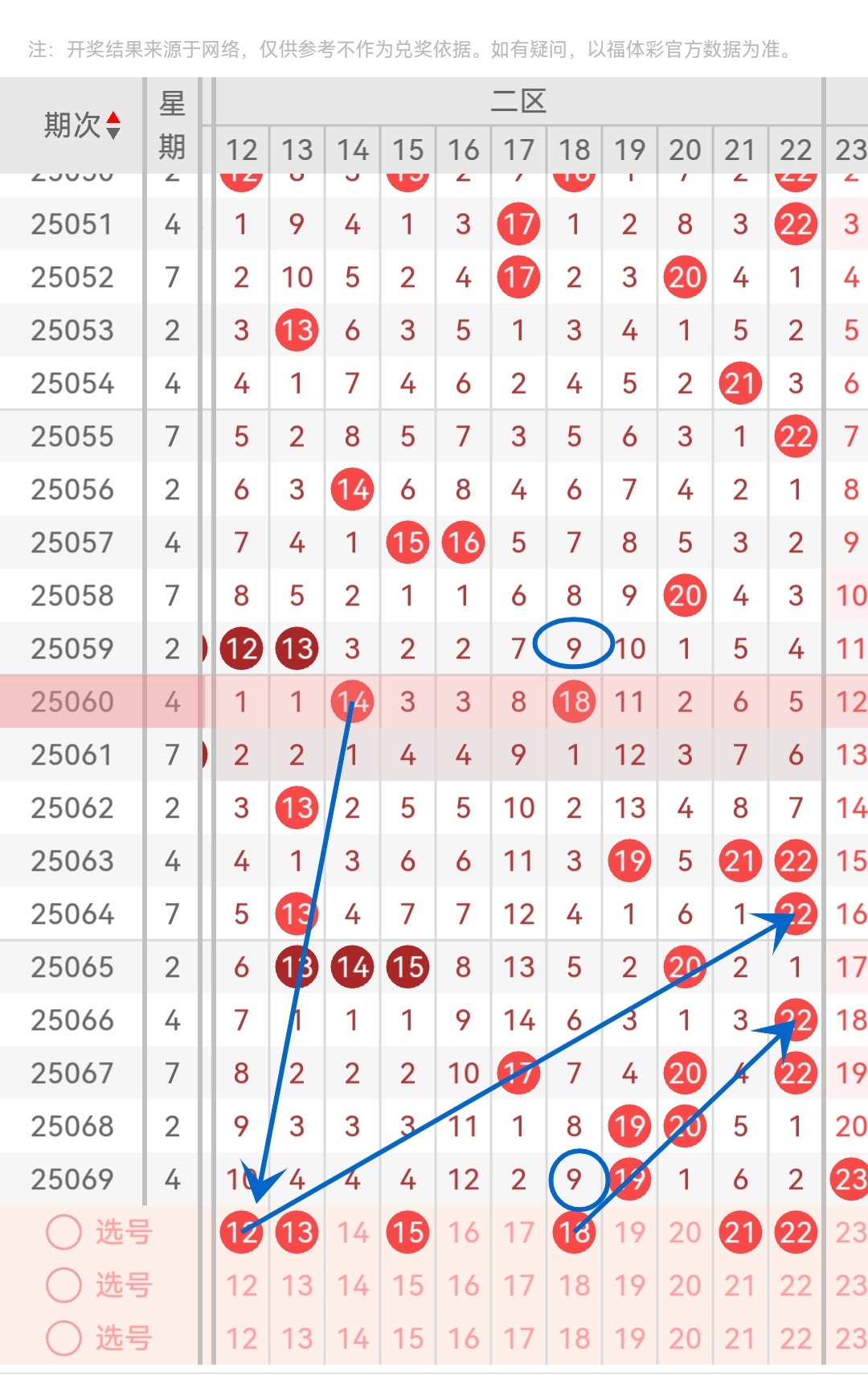Pick number 16 in the first 选号 row
This screenshot has height=1375, width=868.
[x=463, y=1232]
